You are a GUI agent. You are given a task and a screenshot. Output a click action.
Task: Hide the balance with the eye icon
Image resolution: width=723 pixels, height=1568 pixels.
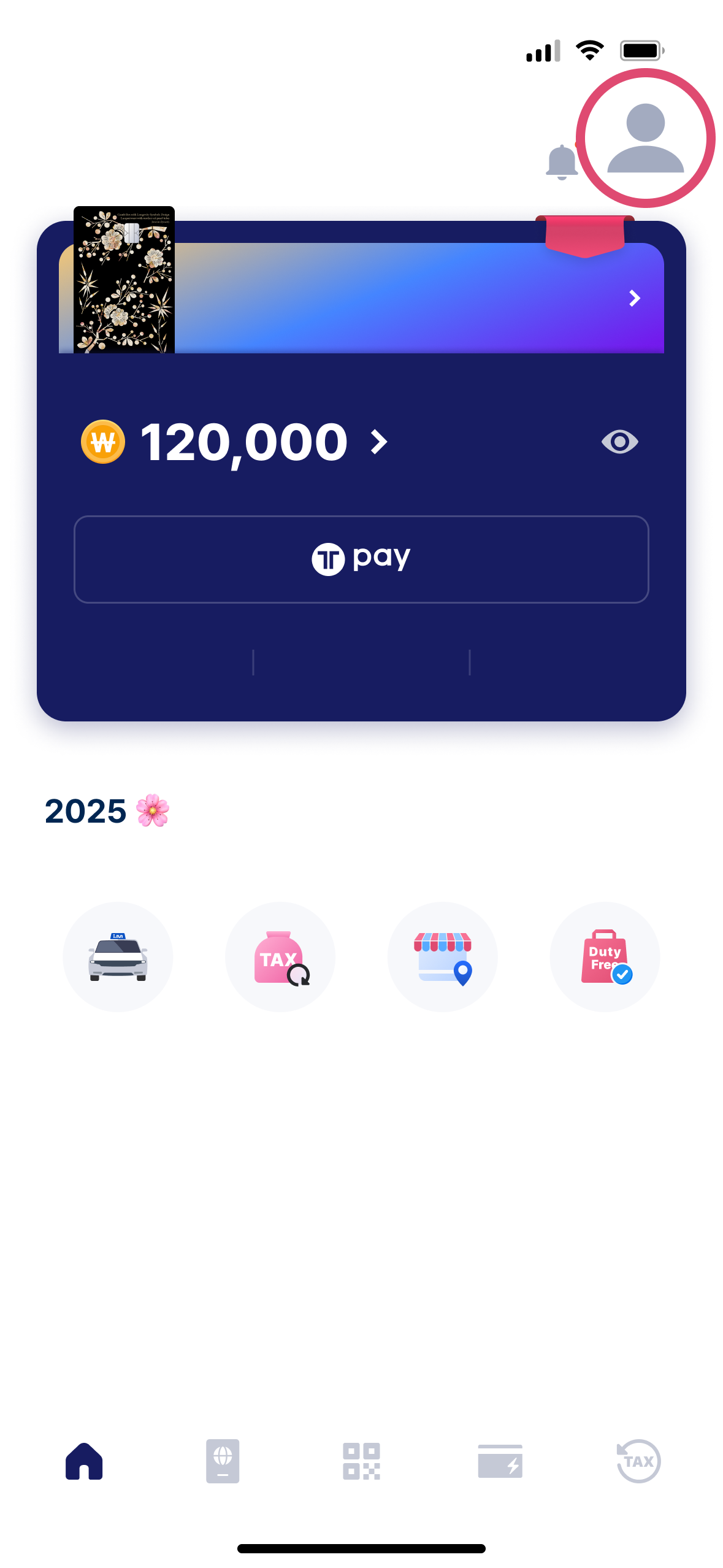[x=620, y=442]
